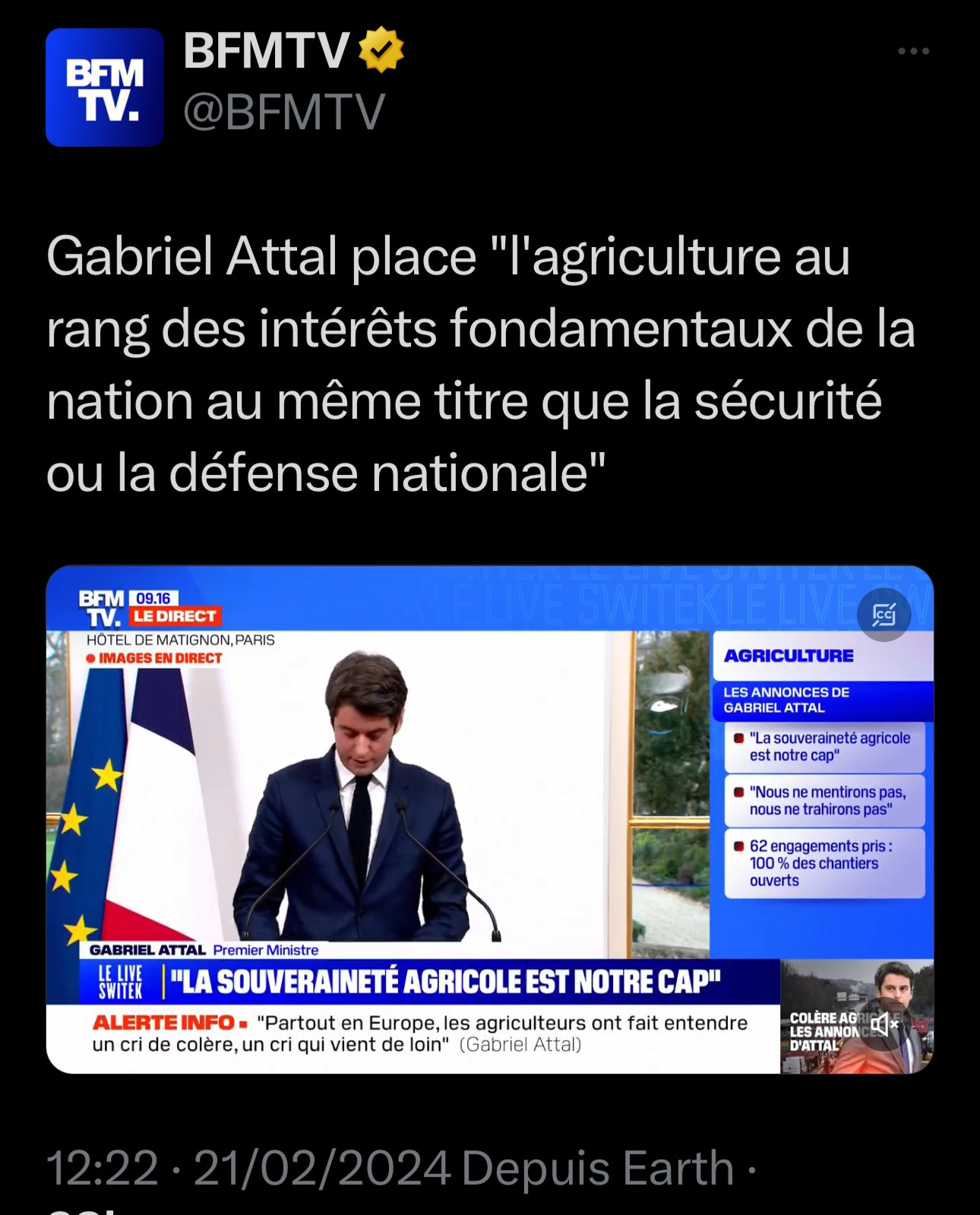Unmute the video sound

pyautogui.click(x=884, y=1024)
